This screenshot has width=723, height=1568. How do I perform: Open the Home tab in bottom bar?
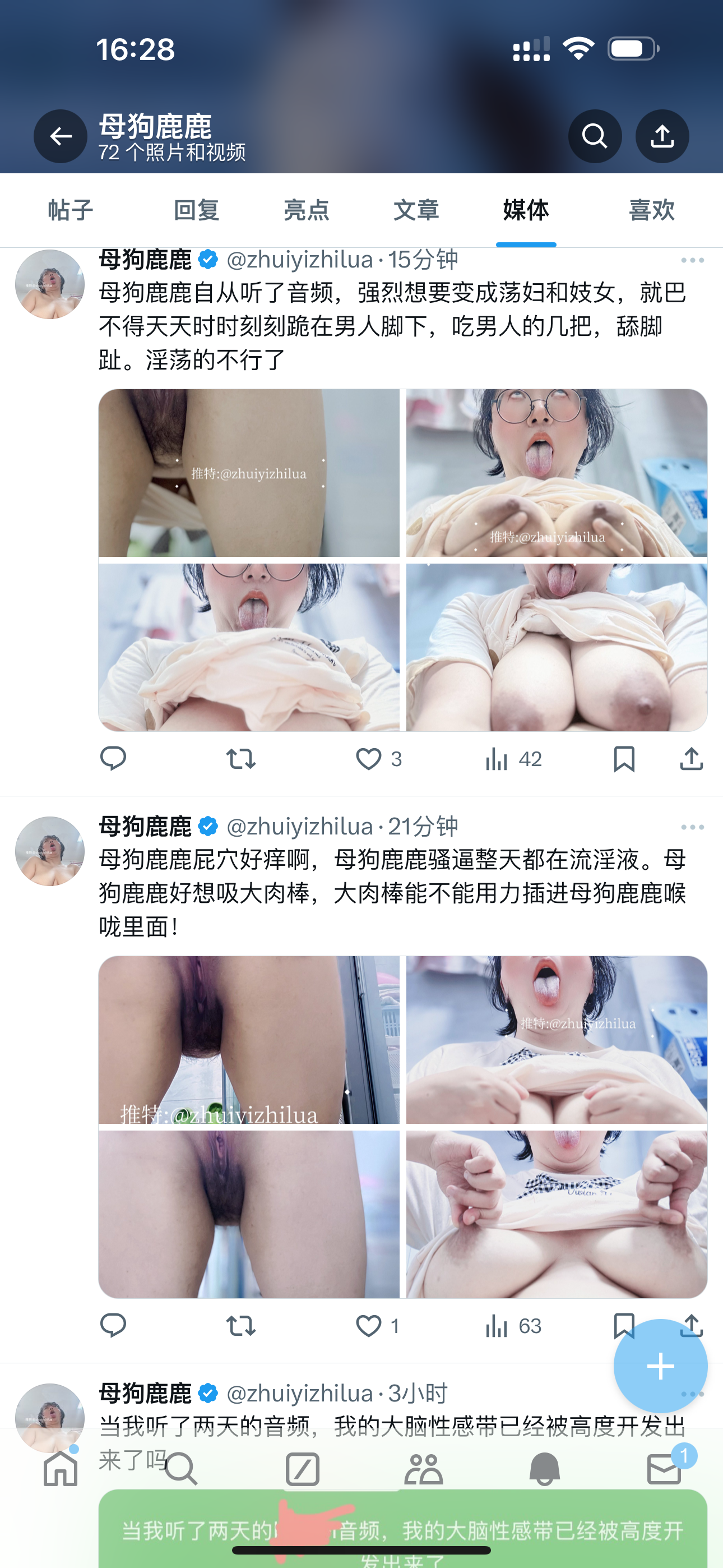tap(61, 1469)
